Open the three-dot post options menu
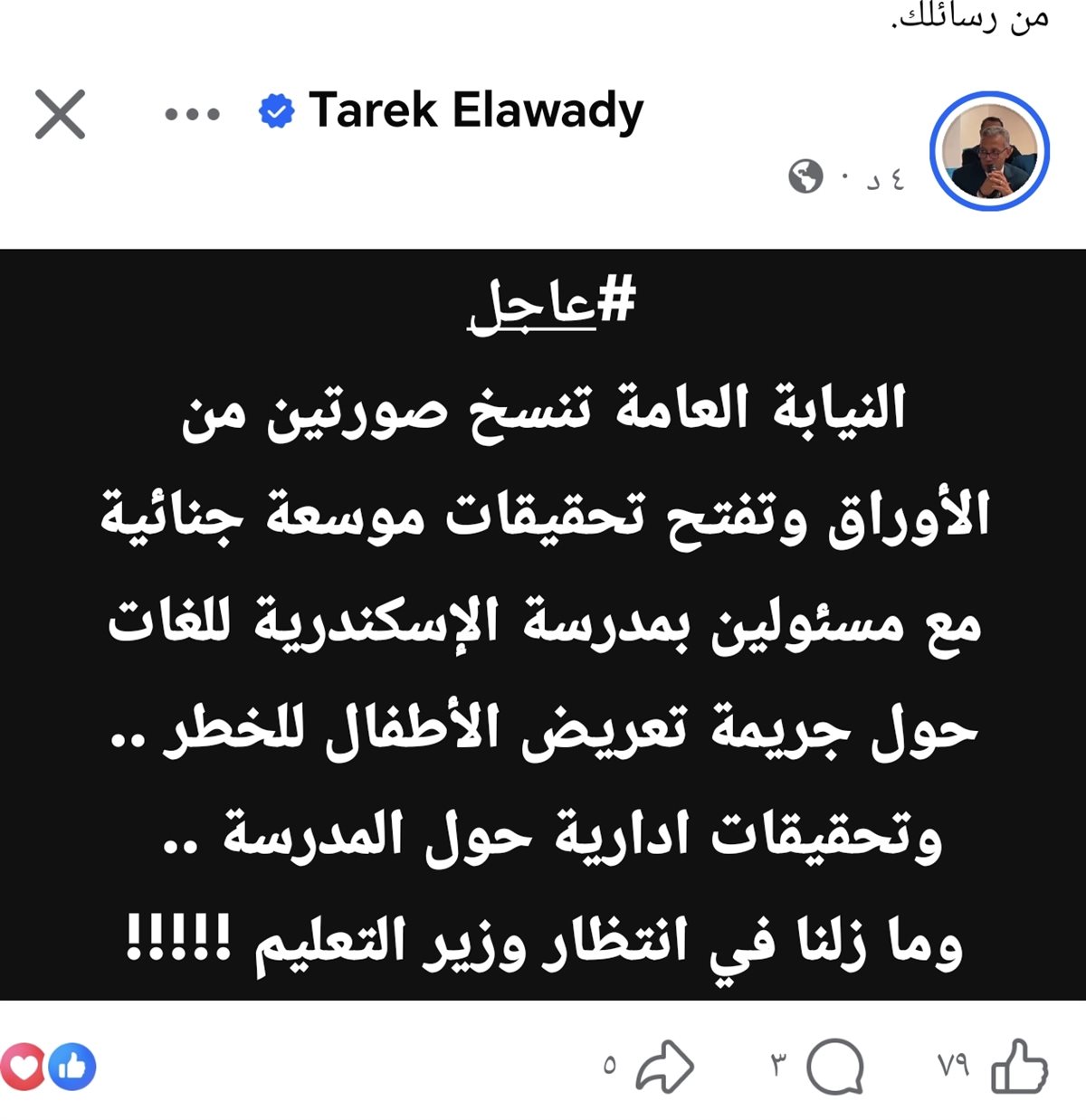Image resolution: width=1086 pixels, height=1120 pixels. pyautogui.click(x=192, y=115)
